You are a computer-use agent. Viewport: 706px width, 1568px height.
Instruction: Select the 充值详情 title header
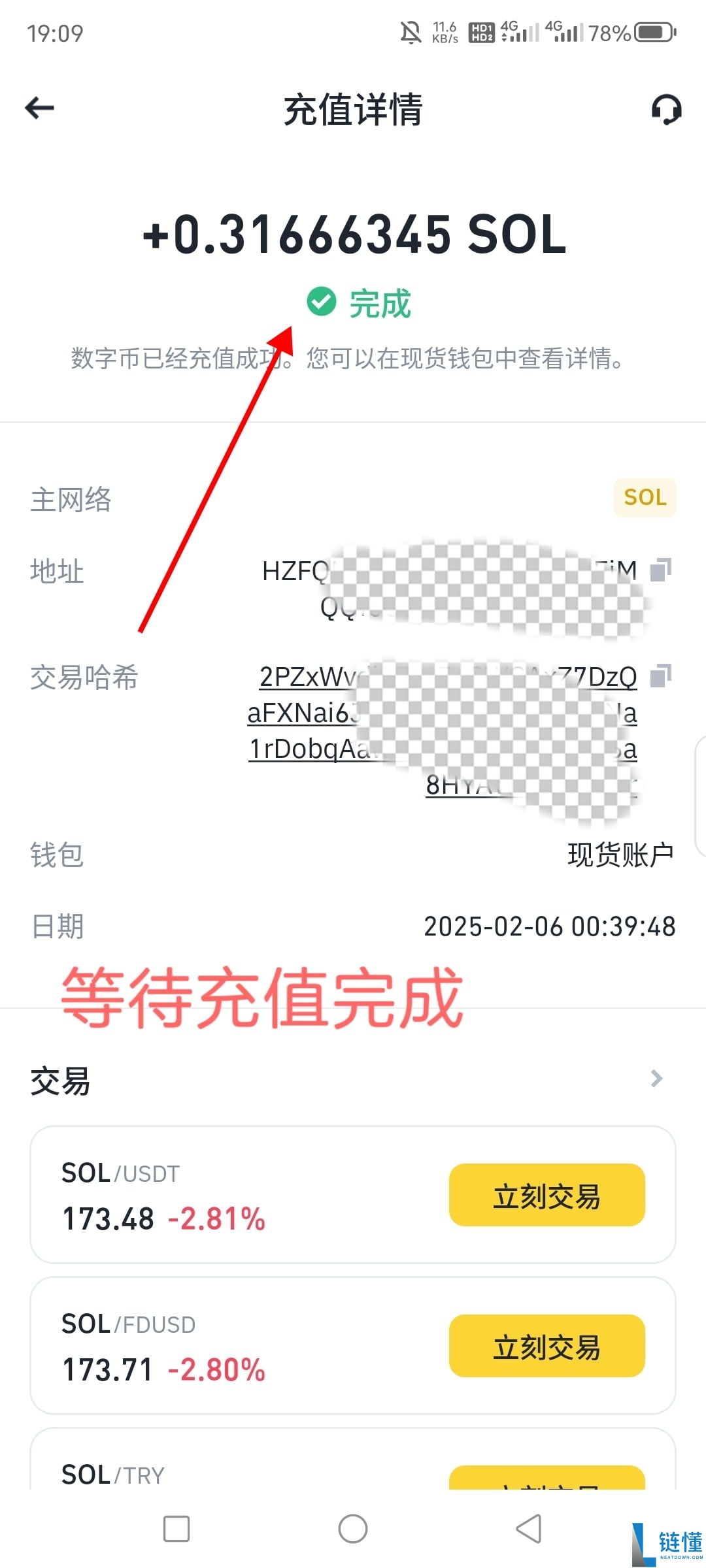pyautogui.click(x=353, y=110)
